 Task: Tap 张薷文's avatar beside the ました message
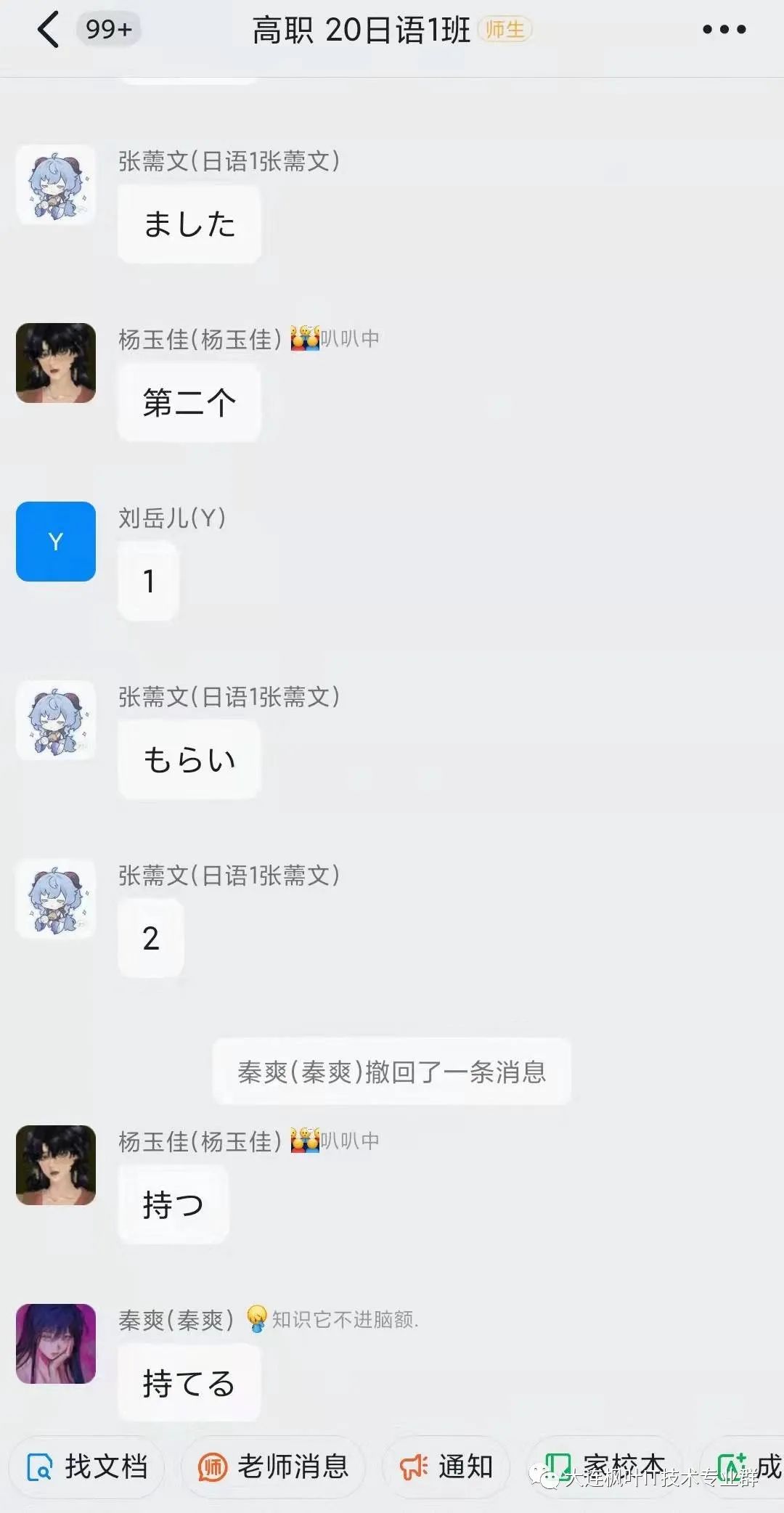[56, 184]
